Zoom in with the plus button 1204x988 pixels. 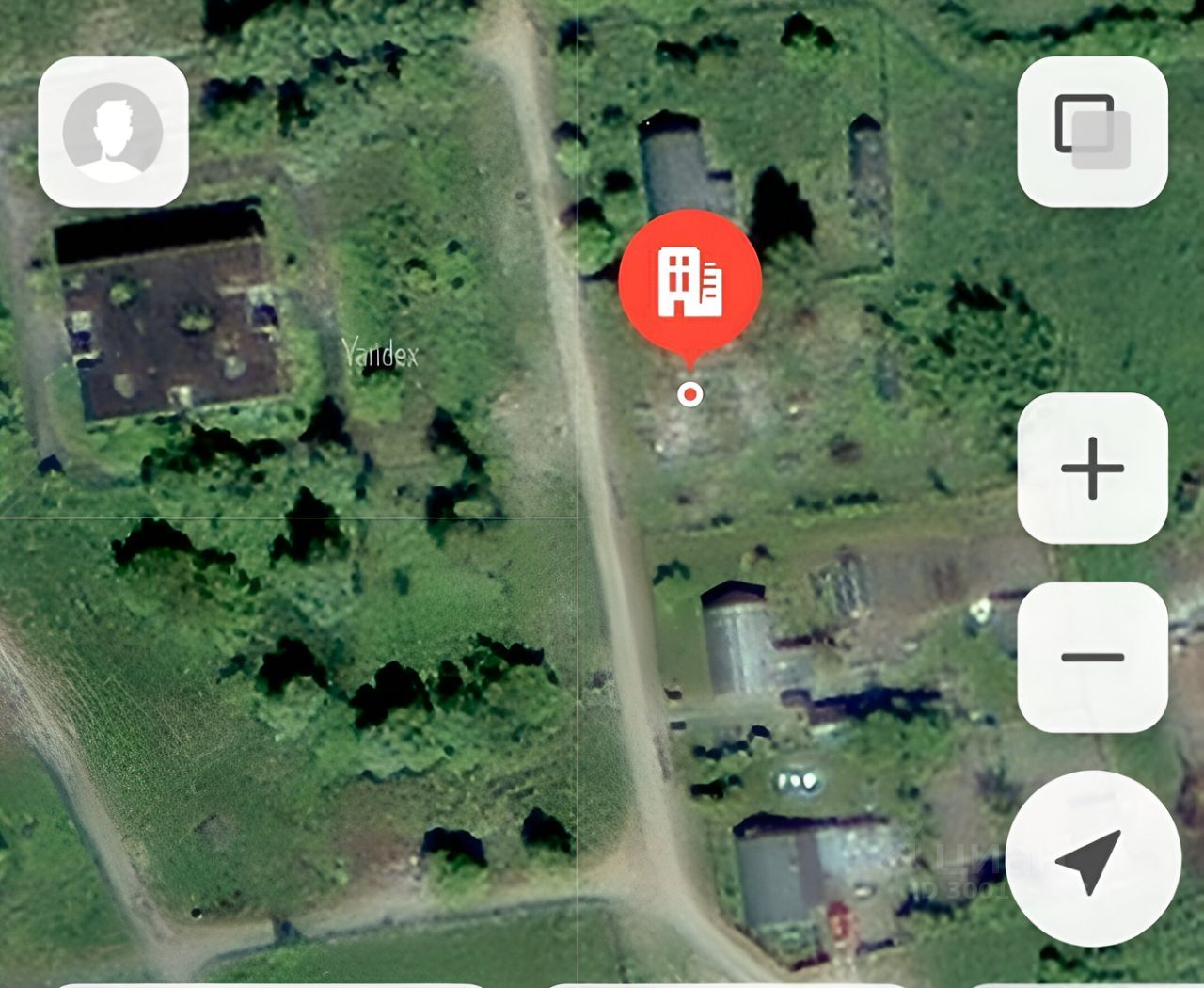[1092, 468]
